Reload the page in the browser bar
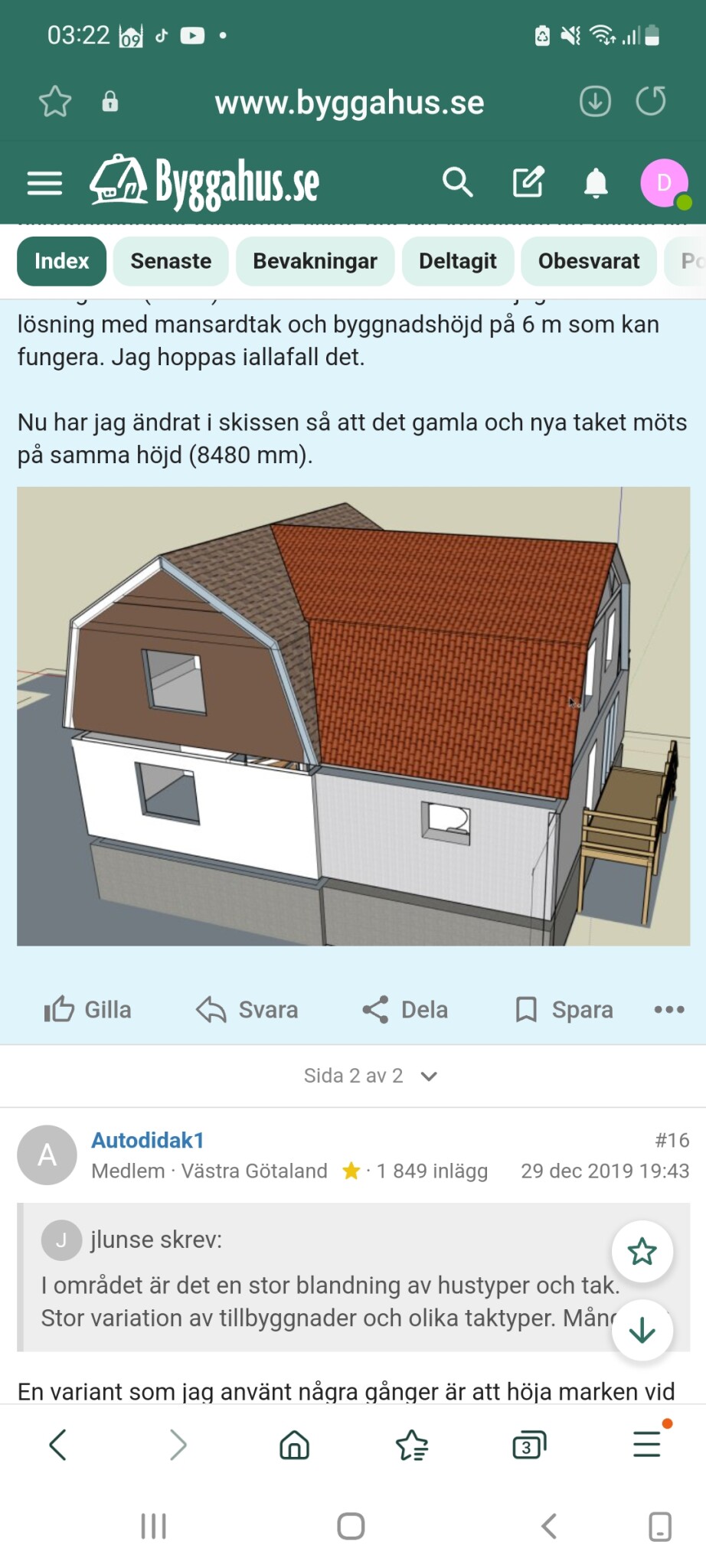This screenshot has height=1568, width=706. click(x=650, y=102)
